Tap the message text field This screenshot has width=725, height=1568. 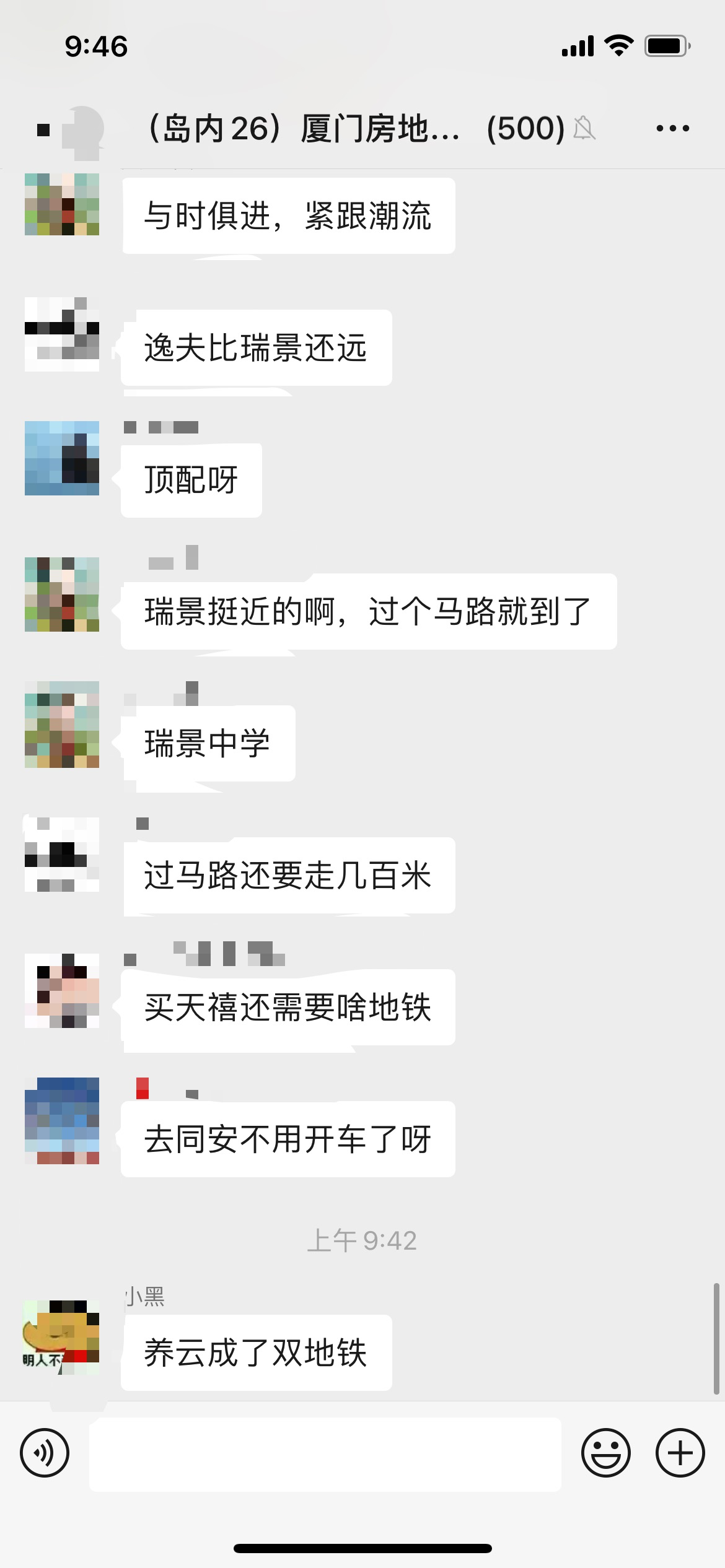325,1454
